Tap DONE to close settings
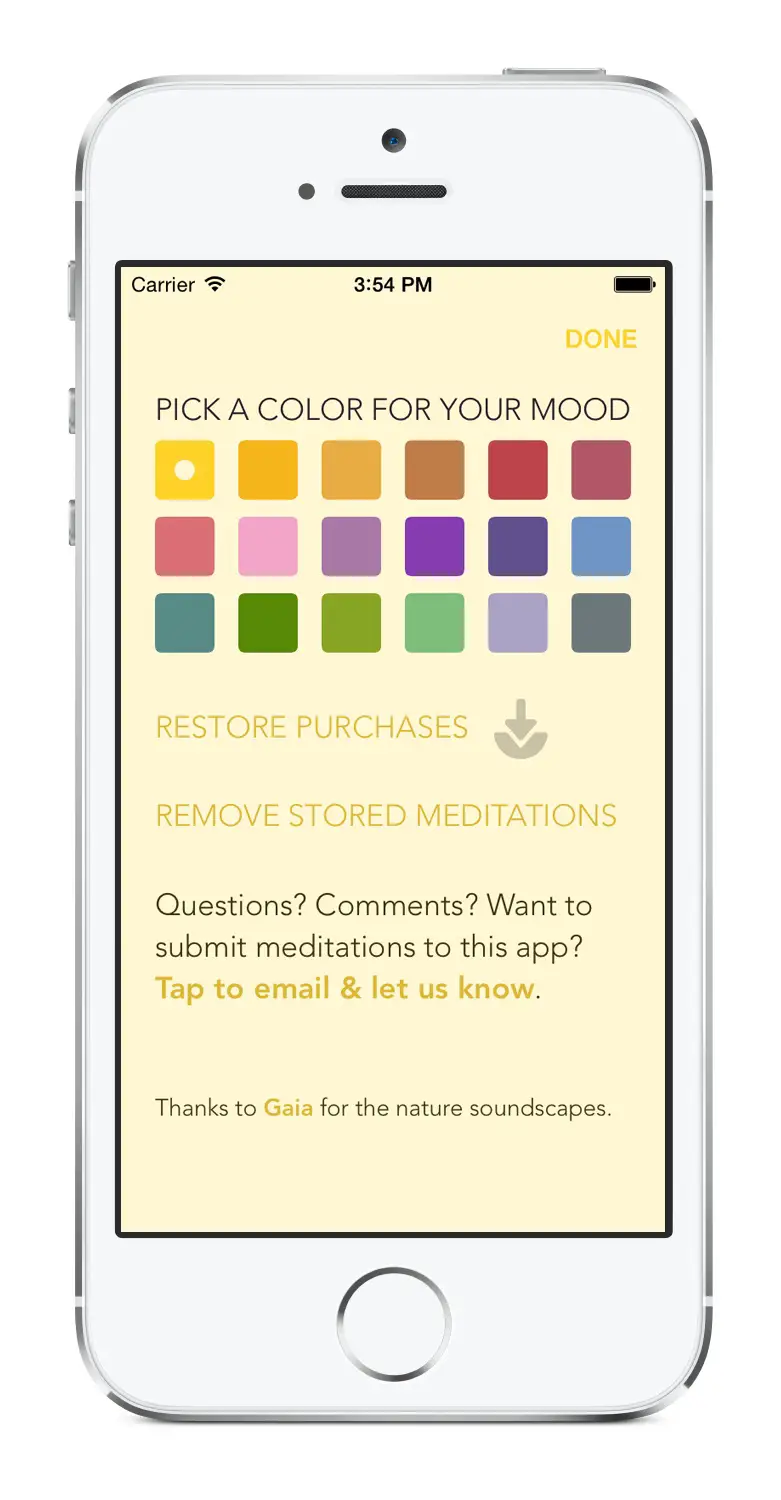This screenshot has height=1500, width=781. click(600, 339)
